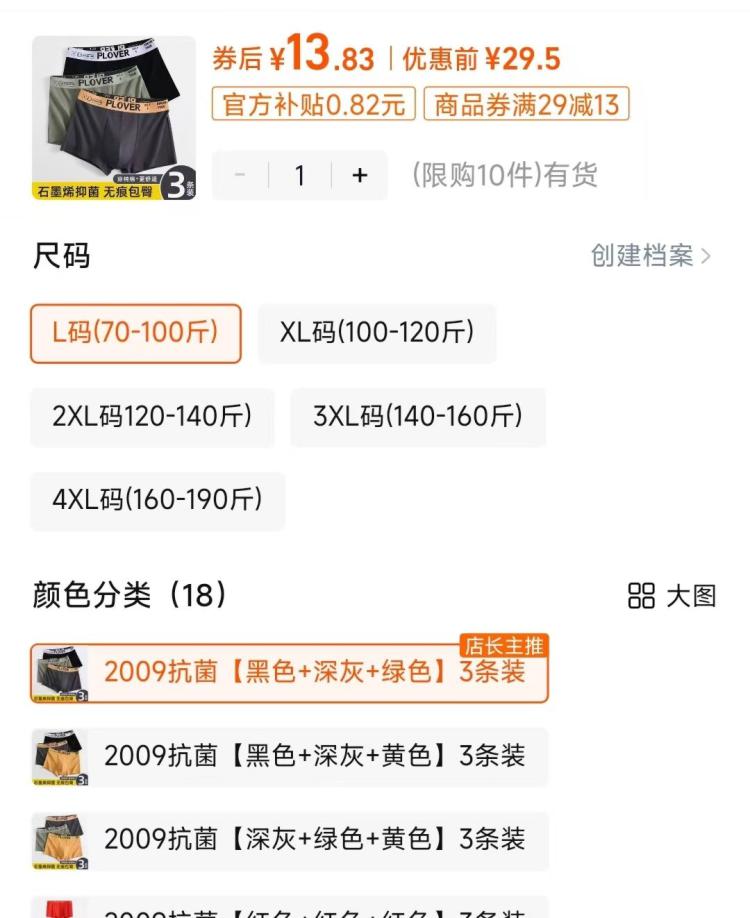Viewport: 750px width, 918px height.
Task: Select 2009抗菌【深灰+绿色+黄色】3条装 option
Action: click(300, 842)
